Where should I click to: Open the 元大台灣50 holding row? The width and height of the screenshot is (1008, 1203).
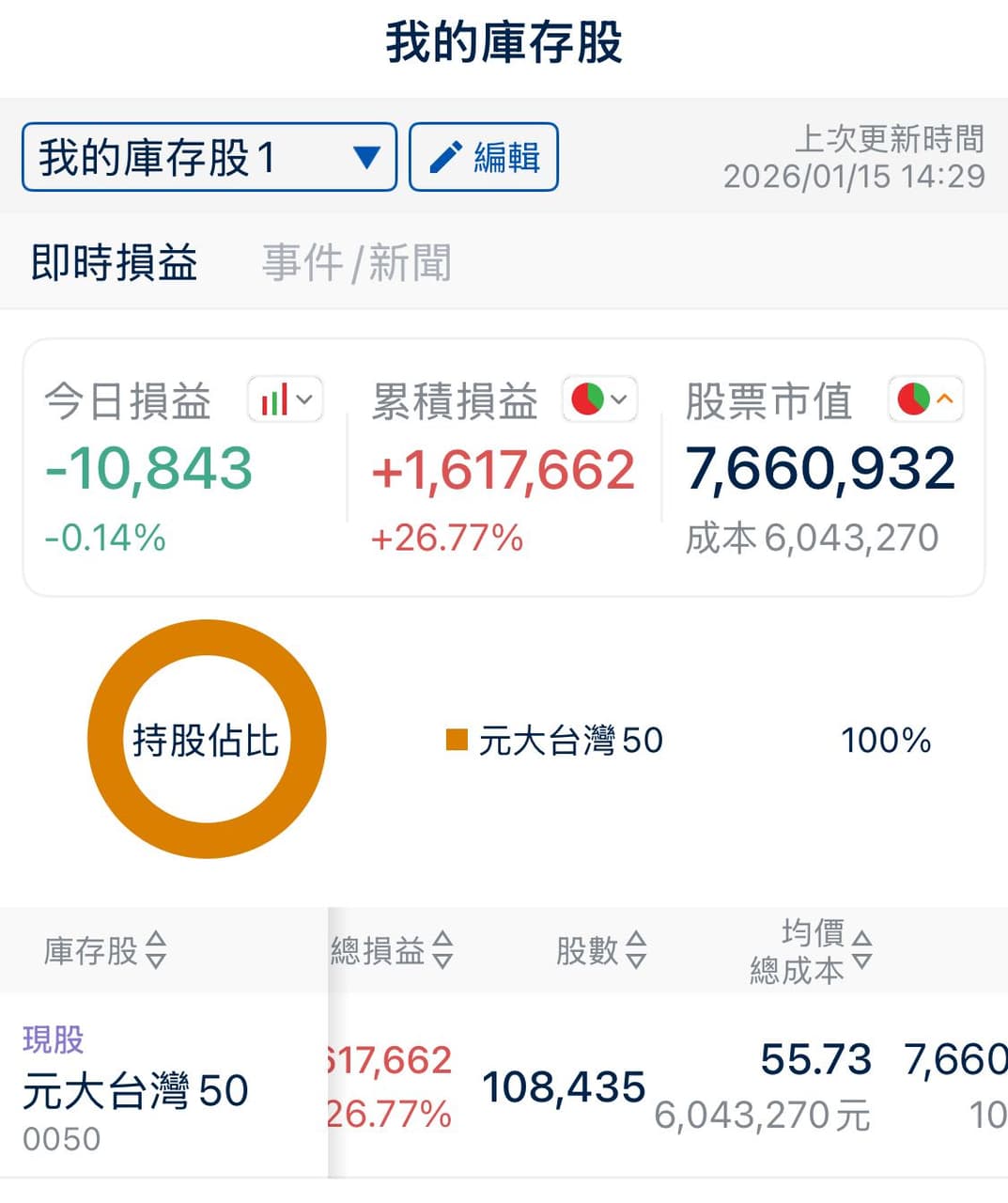(x=136, y=1088)
